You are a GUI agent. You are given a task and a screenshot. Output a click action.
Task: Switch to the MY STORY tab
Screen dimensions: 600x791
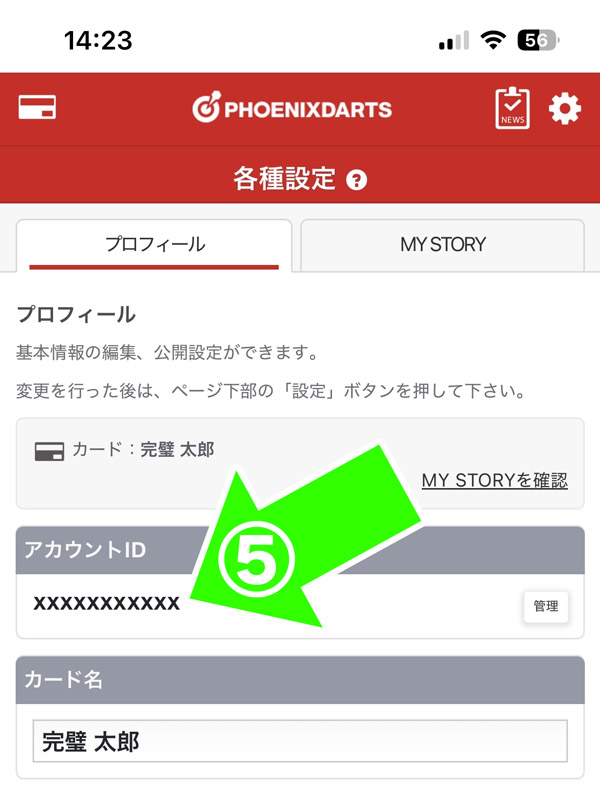point(442,244)
